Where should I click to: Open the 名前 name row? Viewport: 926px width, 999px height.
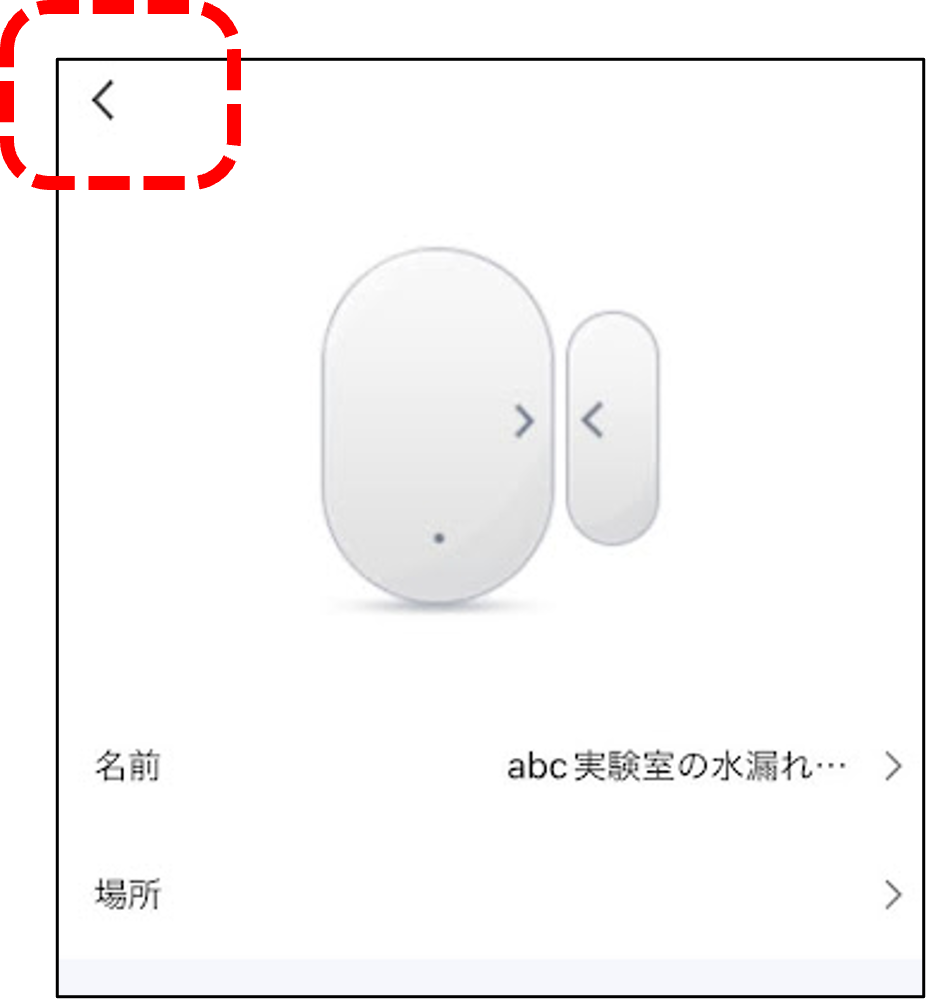pyautogui.click(x=490, y=767)
